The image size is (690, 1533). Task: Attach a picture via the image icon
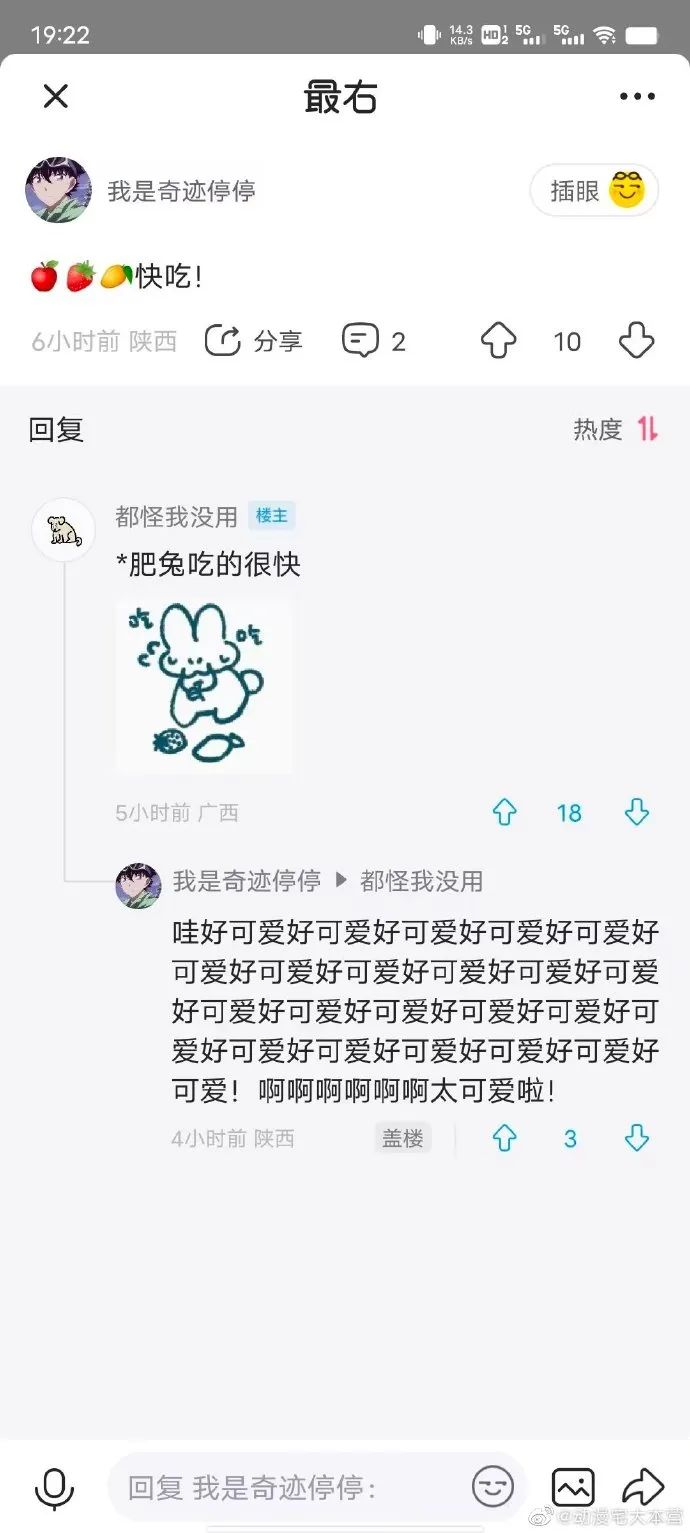pyautogui.click(x=573, y=1487)
